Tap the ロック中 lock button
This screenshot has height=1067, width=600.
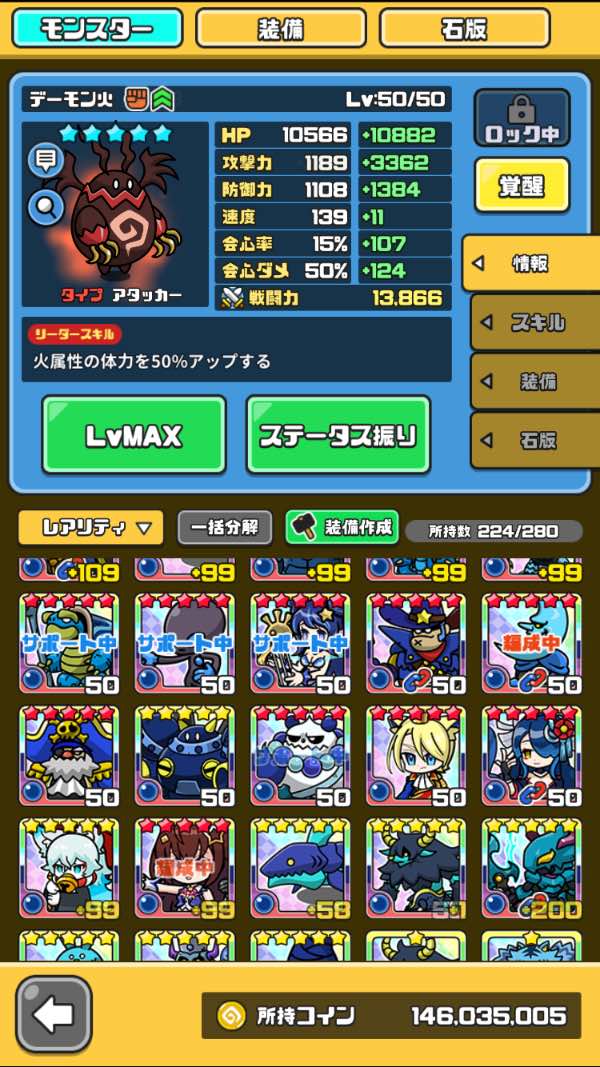pyautogui.click(x=521, y=118)
